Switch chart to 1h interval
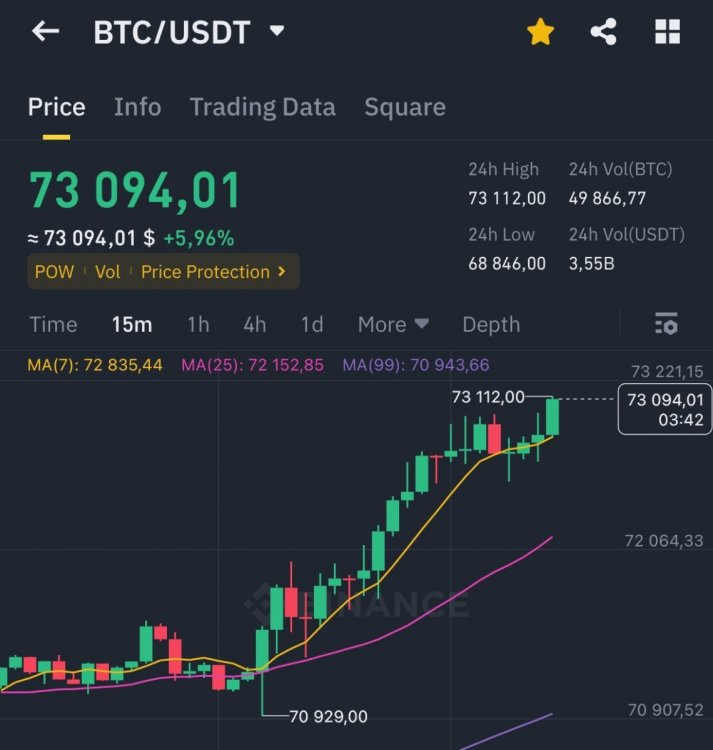 (x=198, y=324)
